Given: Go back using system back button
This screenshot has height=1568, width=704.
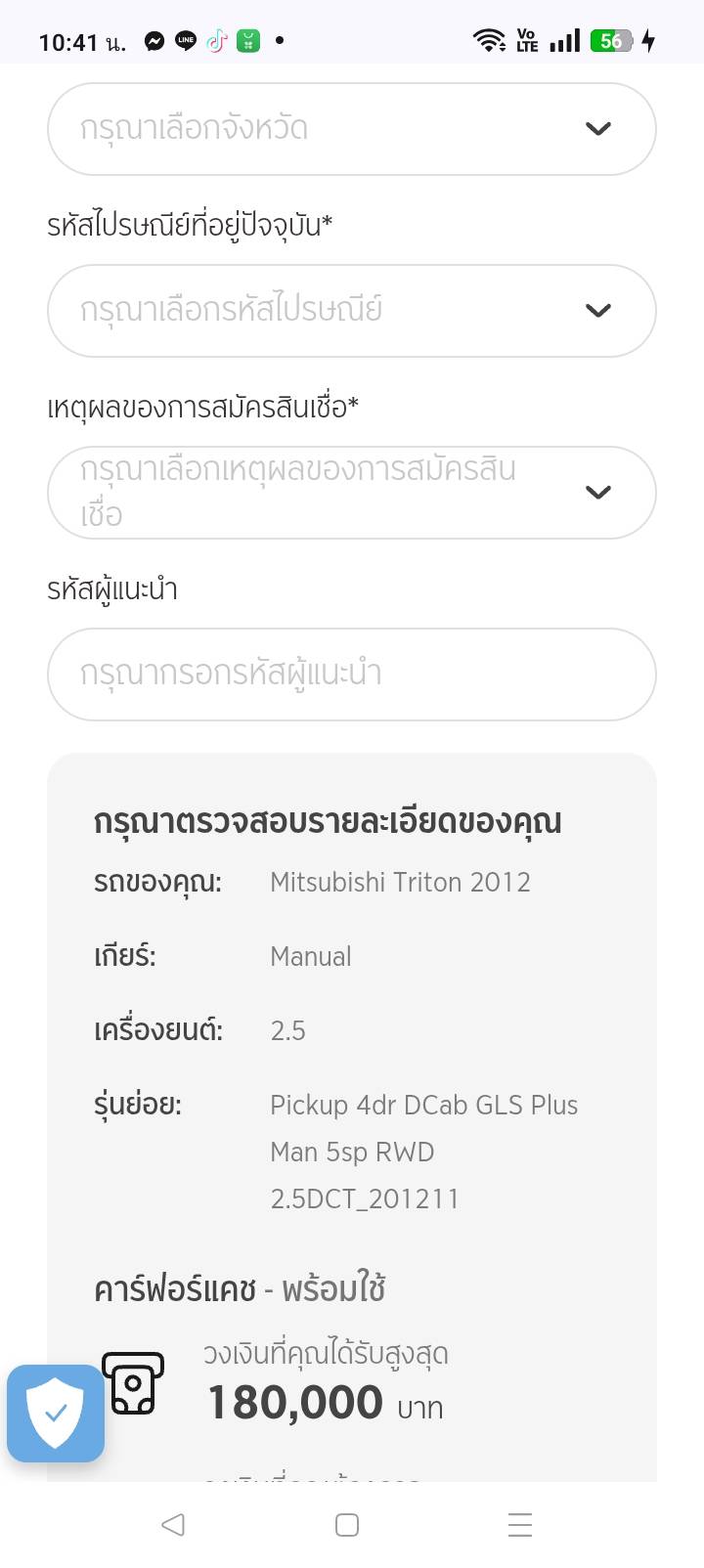Looking at the screenshot, I should pyautogui.click(x=173, y=1524).
